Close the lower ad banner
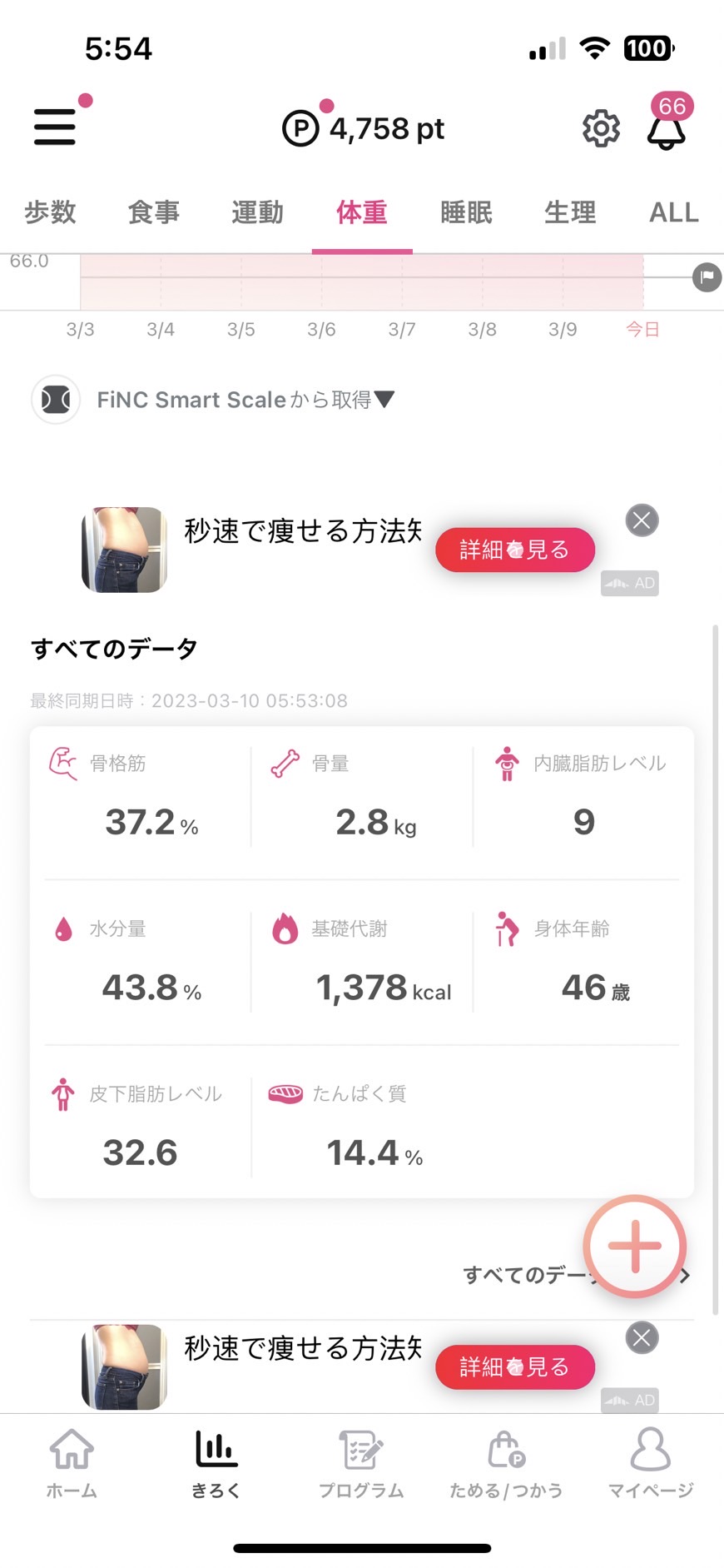 [642, 1338]
